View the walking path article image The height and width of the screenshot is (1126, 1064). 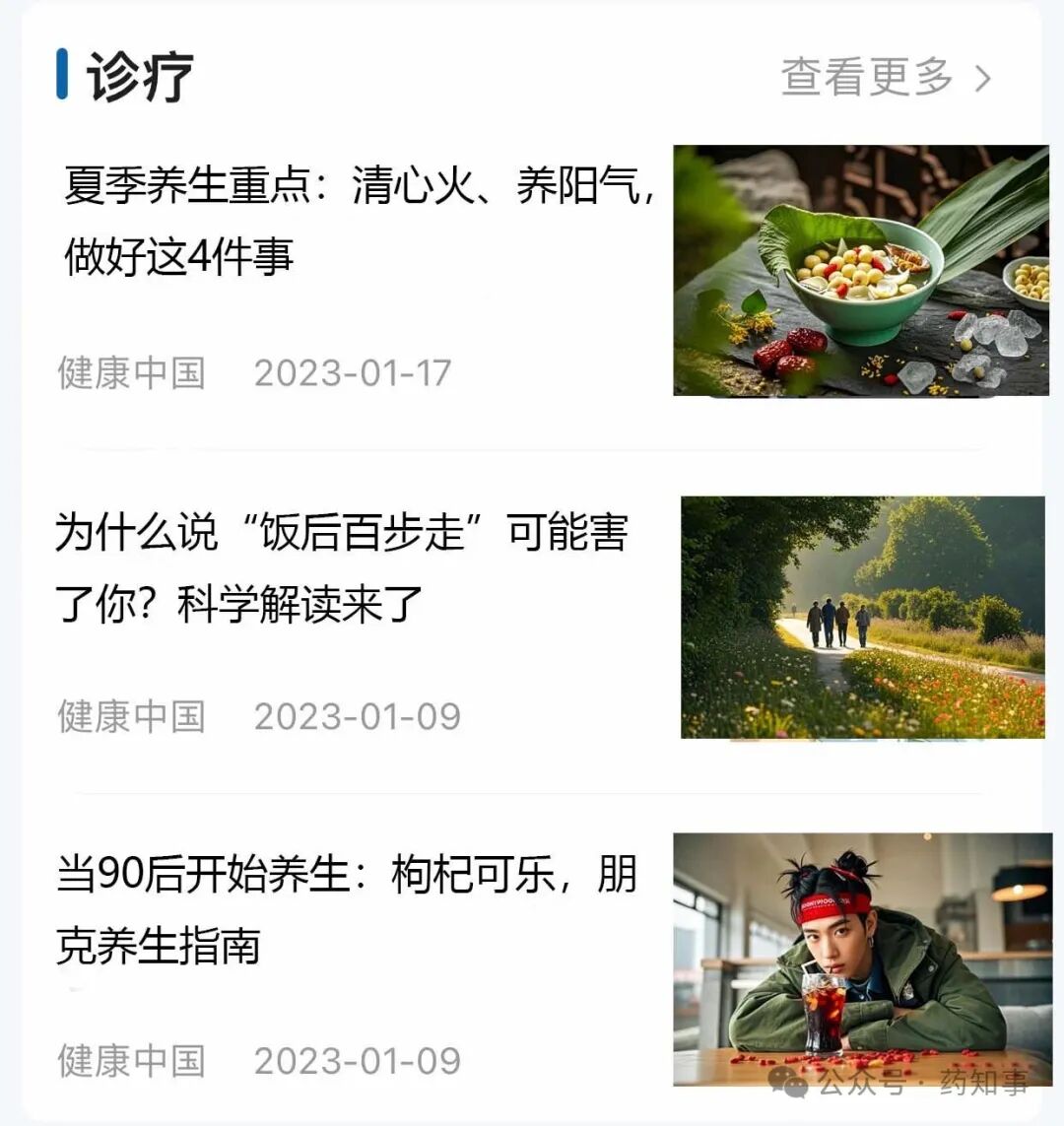(862, 618)
